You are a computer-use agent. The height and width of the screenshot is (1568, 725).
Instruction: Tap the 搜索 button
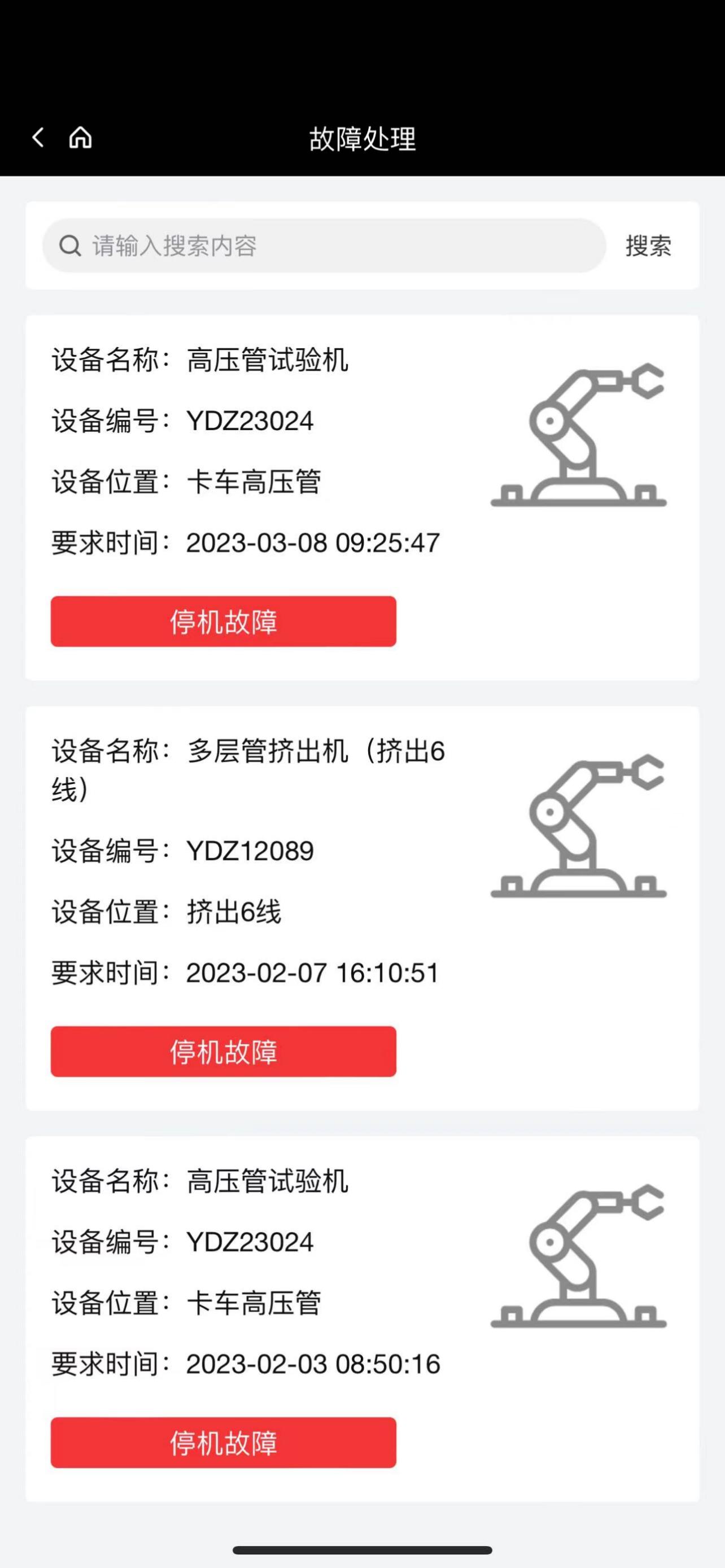pos(648,246)
